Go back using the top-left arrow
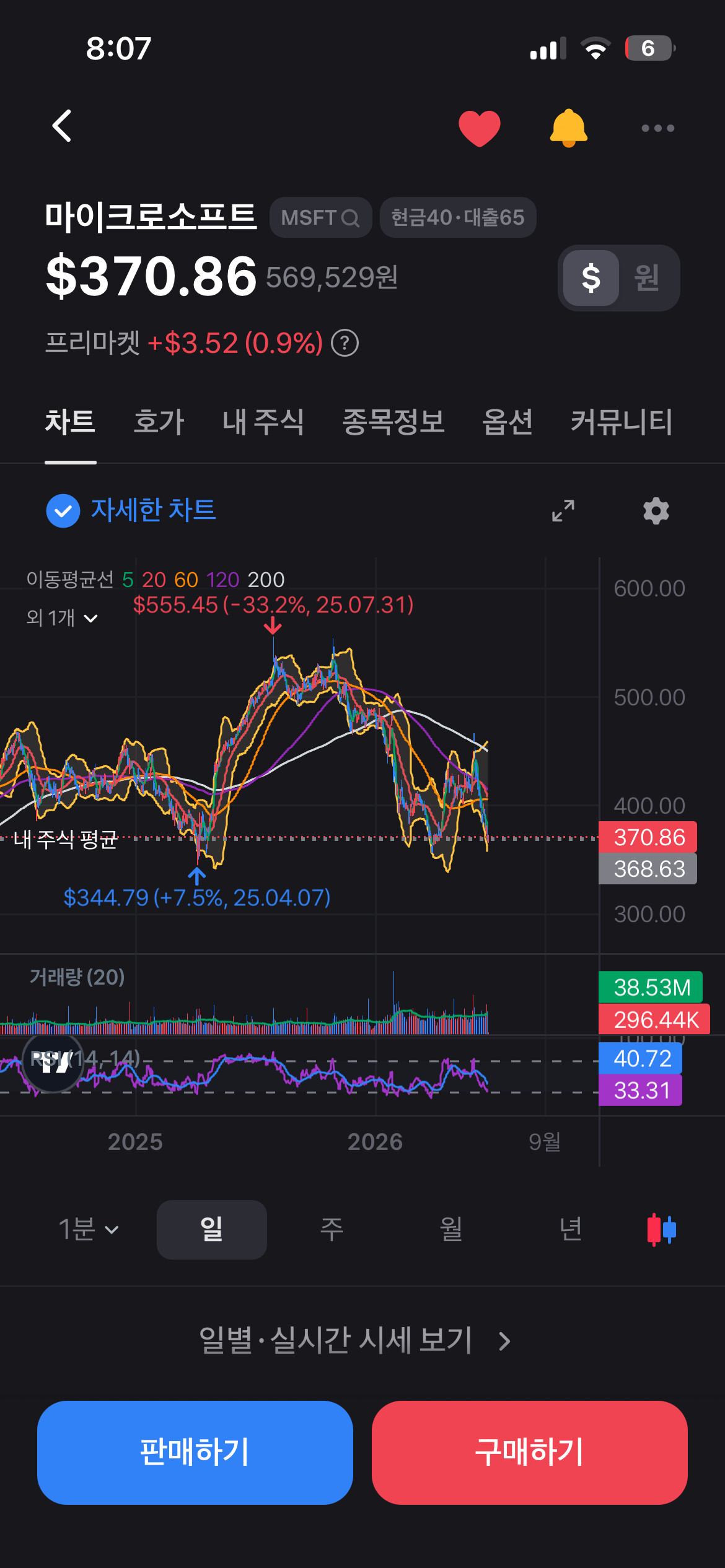 [x=61, y=126]
